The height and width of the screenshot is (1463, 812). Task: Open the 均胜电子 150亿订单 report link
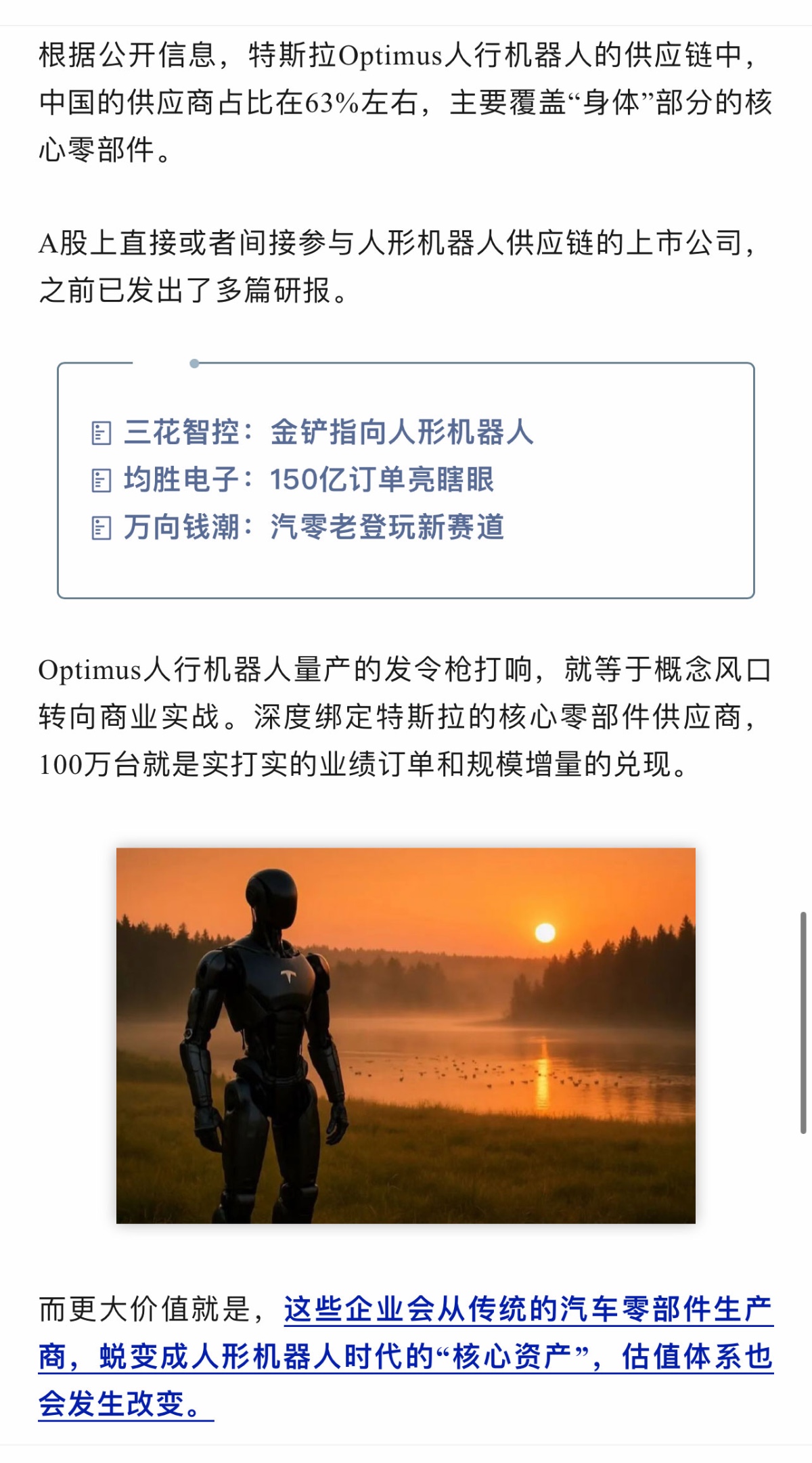(309, 479)
